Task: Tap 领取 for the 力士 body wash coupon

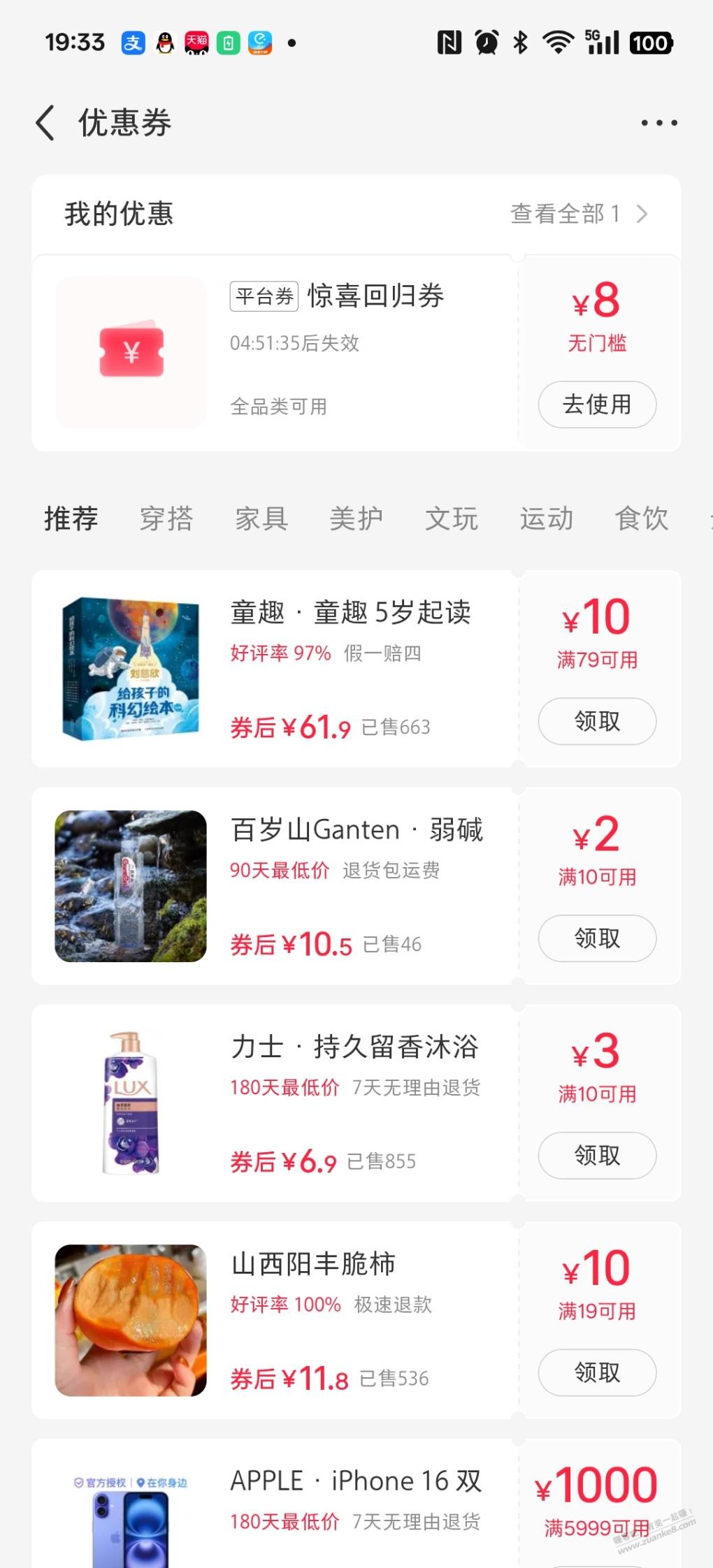Action: click(x=597, y=1156)
